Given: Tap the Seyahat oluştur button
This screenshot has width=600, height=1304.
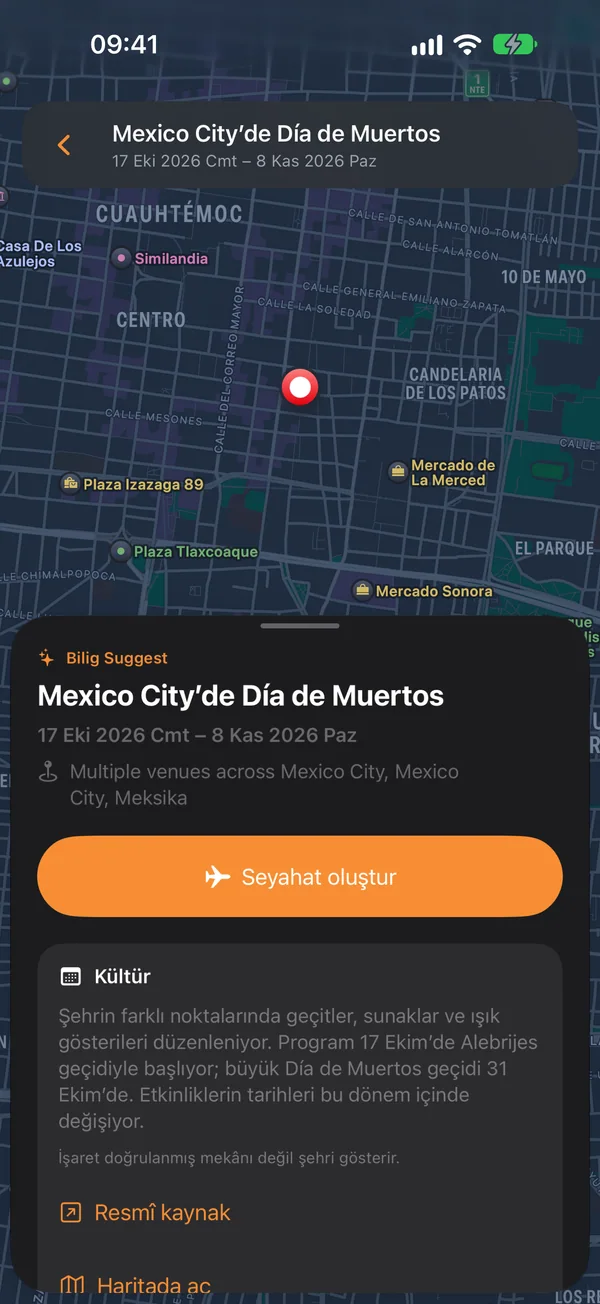Looking at the screenshot, I should coord(300,877).
